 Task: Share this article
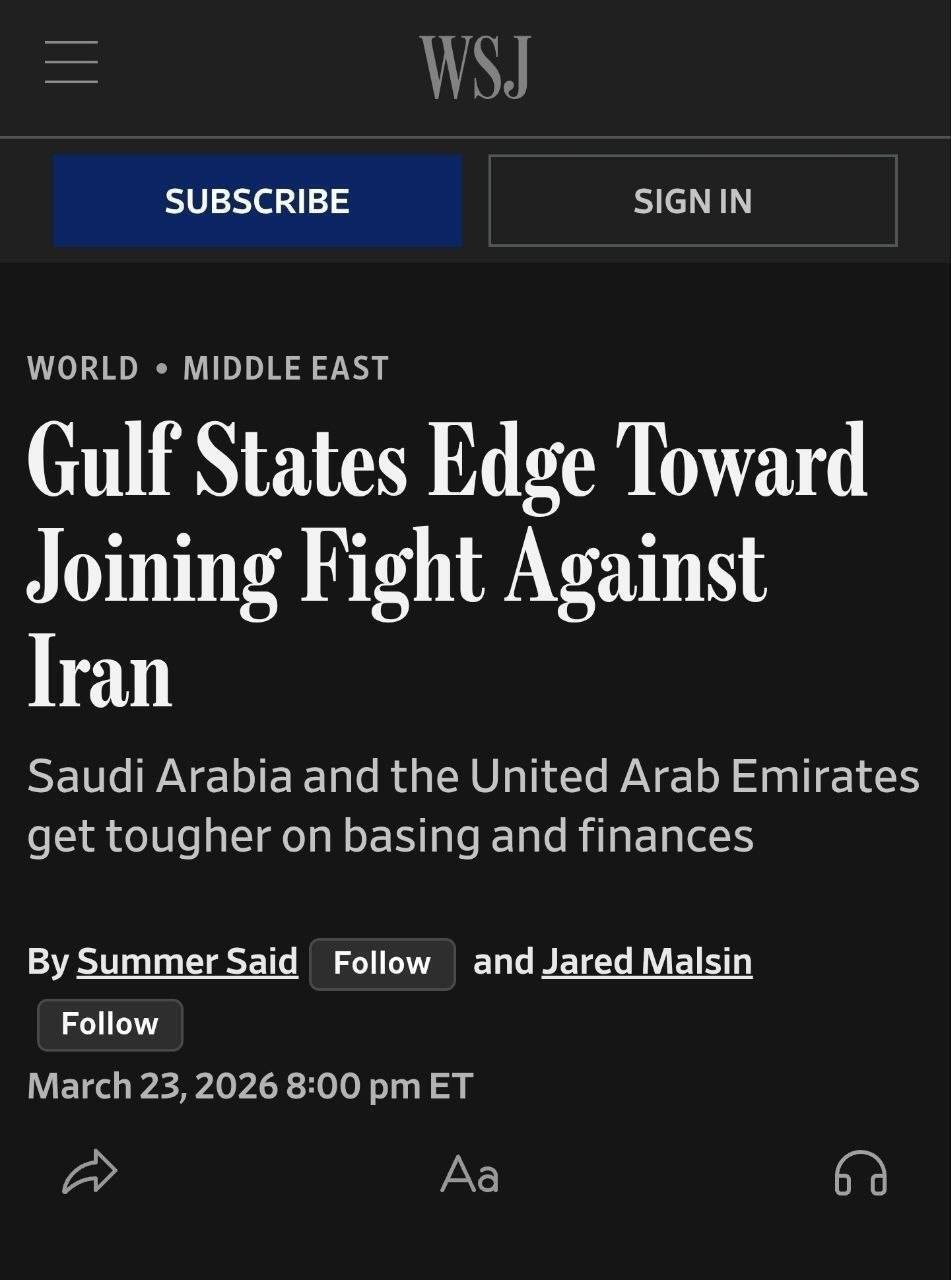[90, 1173]
